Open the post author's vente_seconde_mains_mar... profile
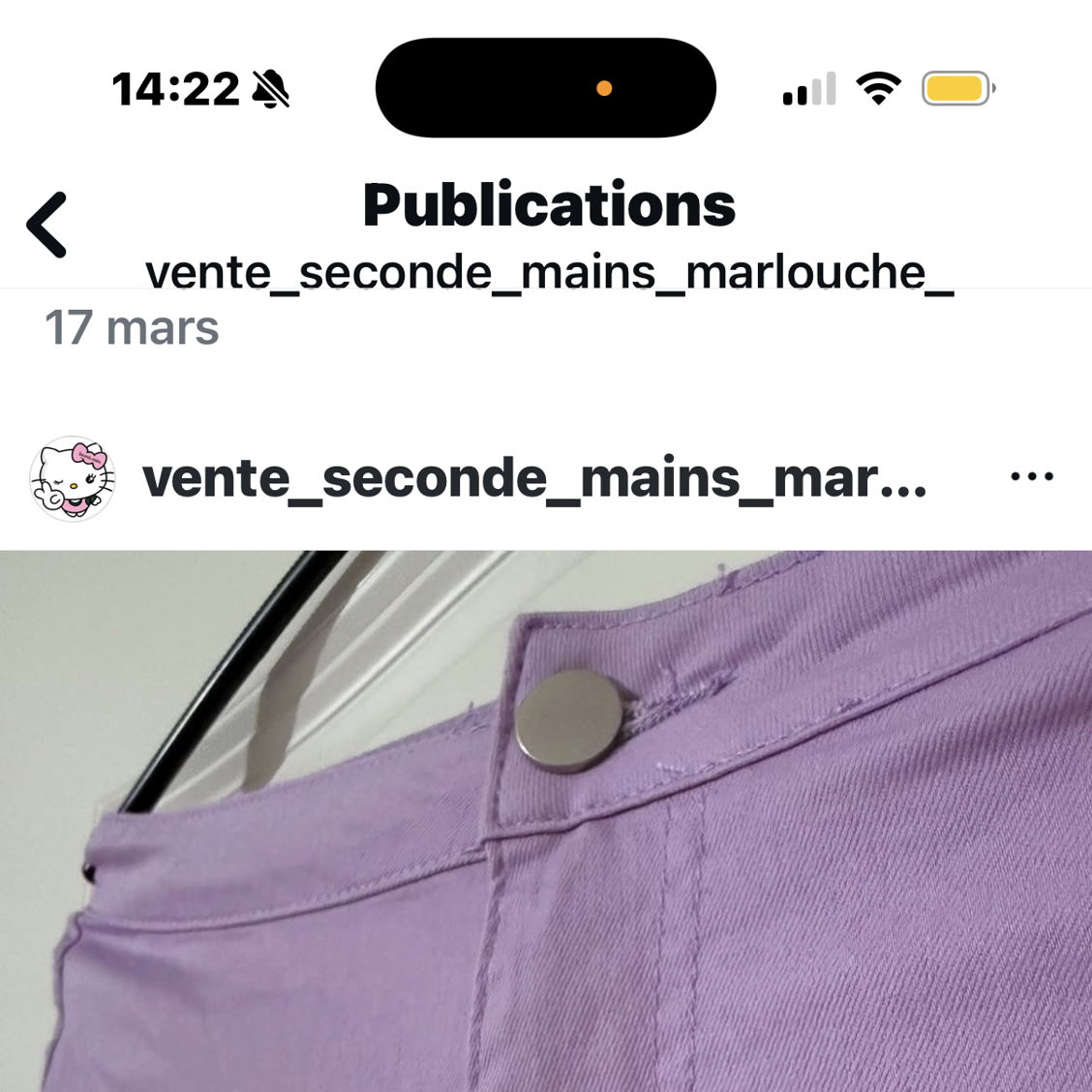 pos(533,478)
